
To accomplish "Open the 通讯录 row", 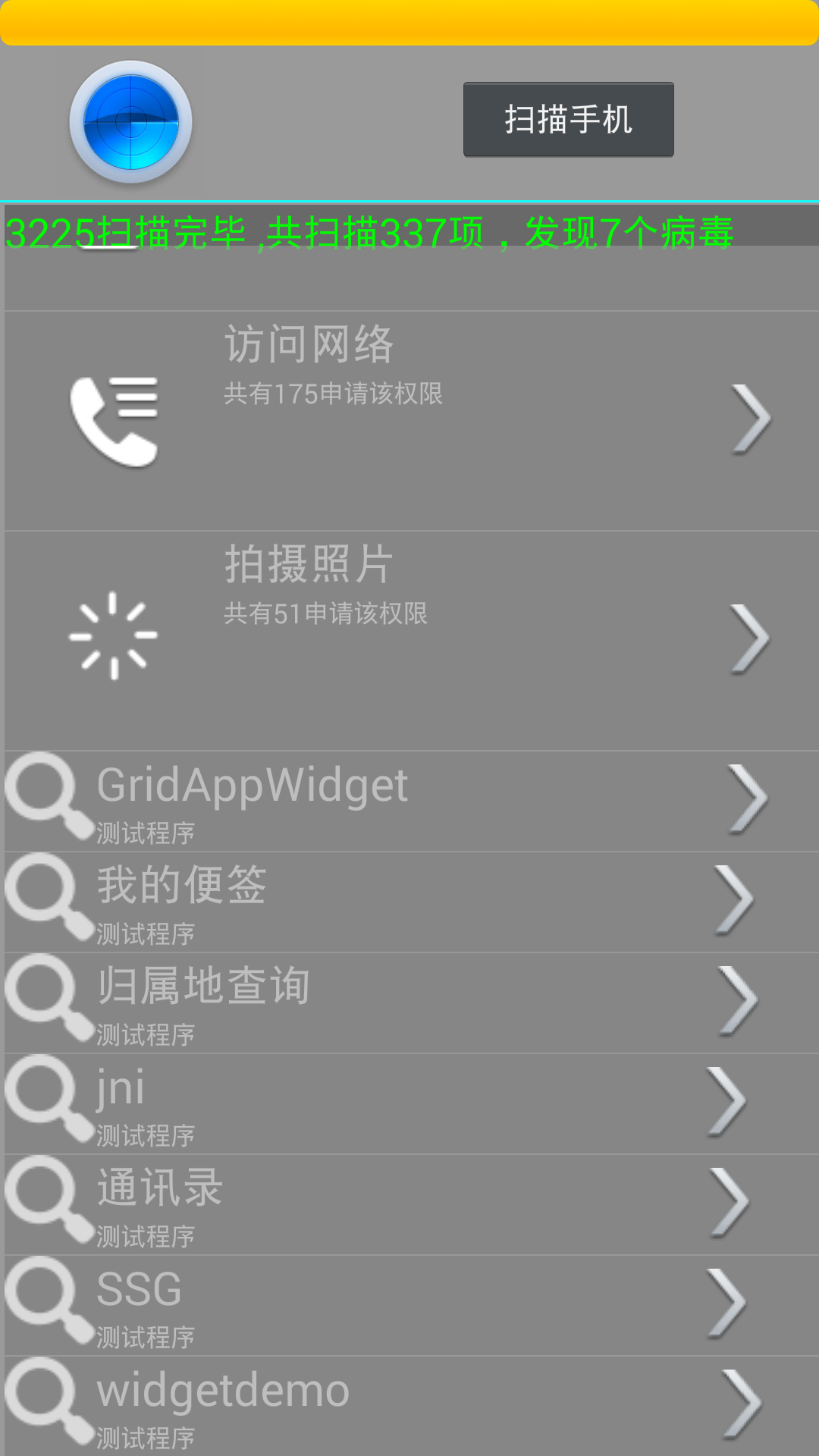I will (412, 1204).
